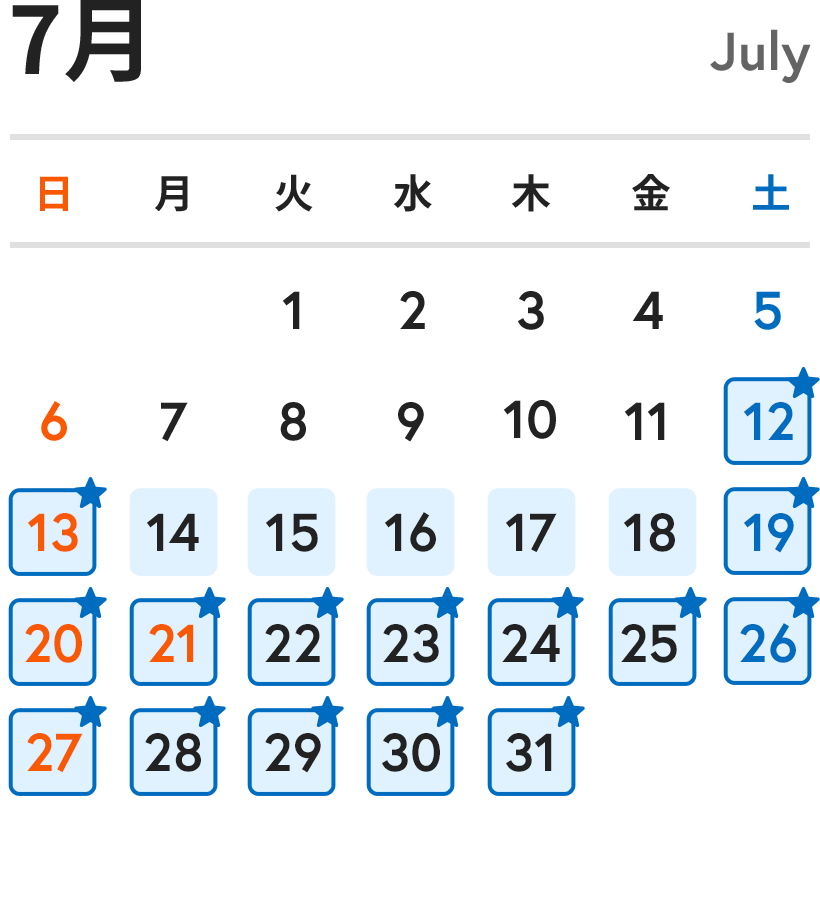
Task: Click the boxed date 24
Action: [x=531, y=641]
